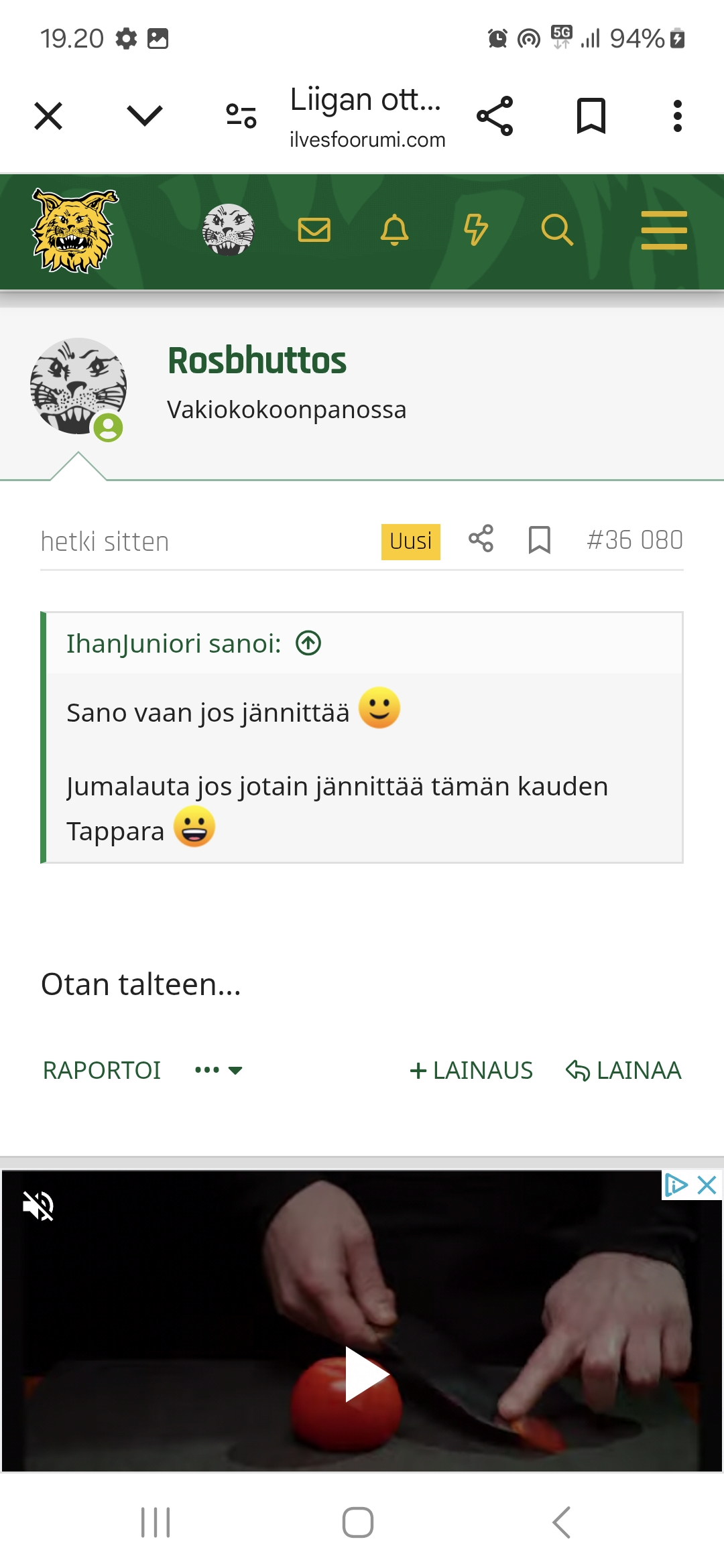Open the what's new lightning icon

tap(475, 231)
